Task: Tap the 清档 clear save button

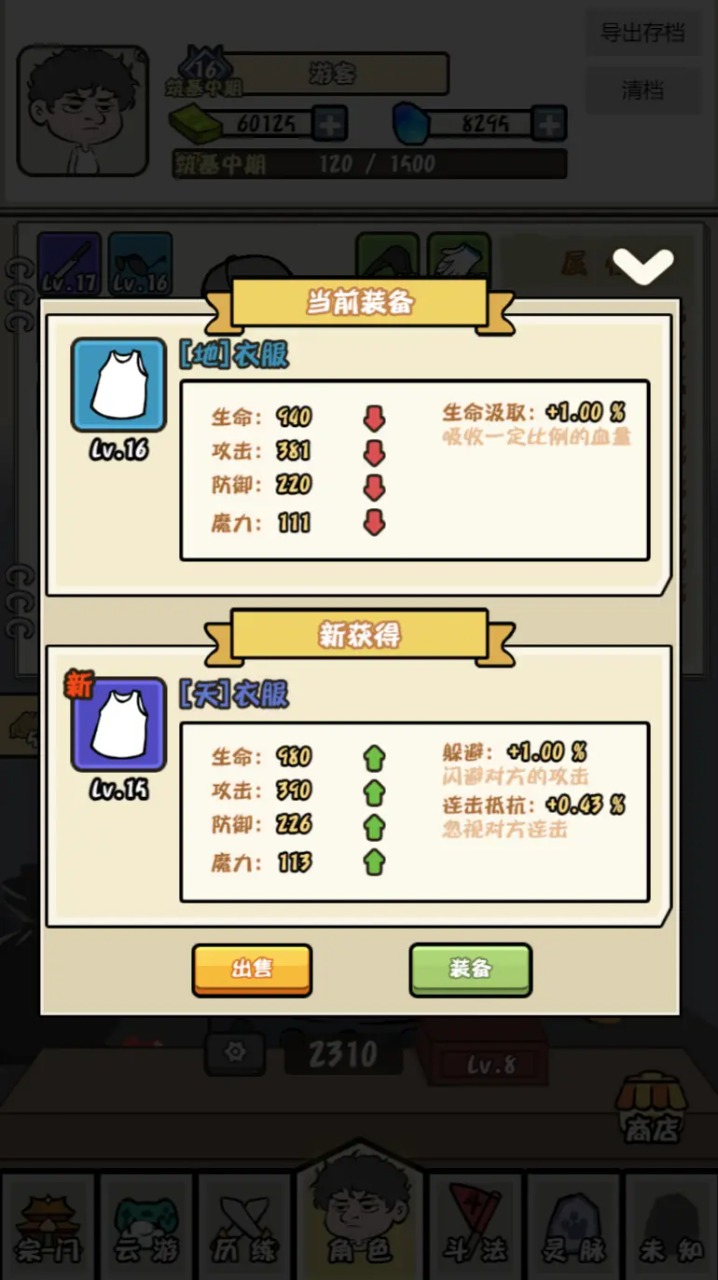Action: click(x=642, y=90)
